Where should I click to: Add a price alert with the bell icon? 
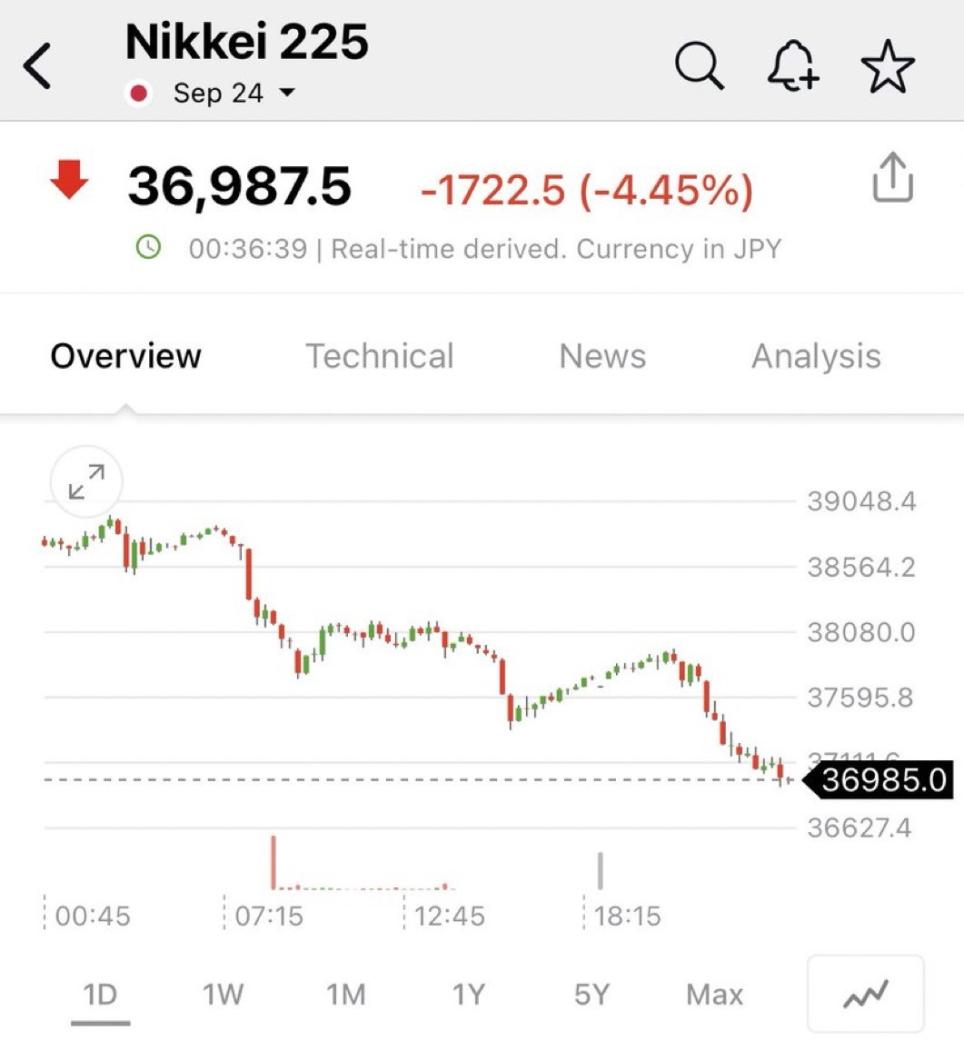click(793, 68)
